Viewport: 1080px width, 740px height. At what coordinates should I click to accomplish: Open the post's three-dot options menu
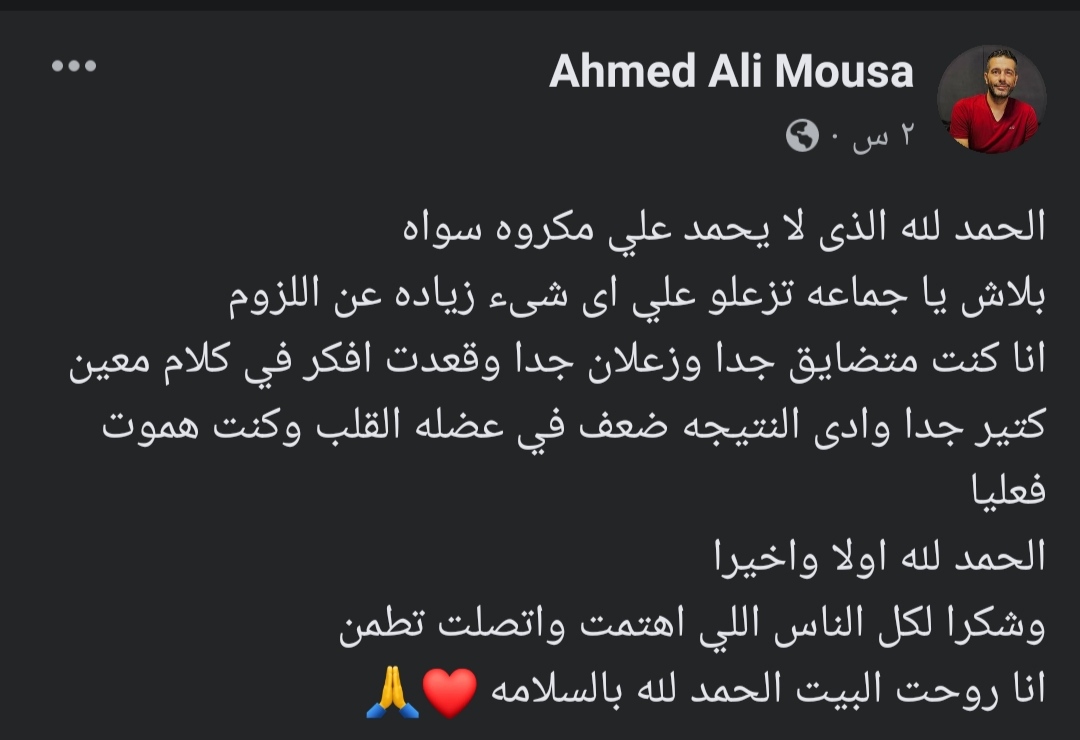tap(74, 66)
